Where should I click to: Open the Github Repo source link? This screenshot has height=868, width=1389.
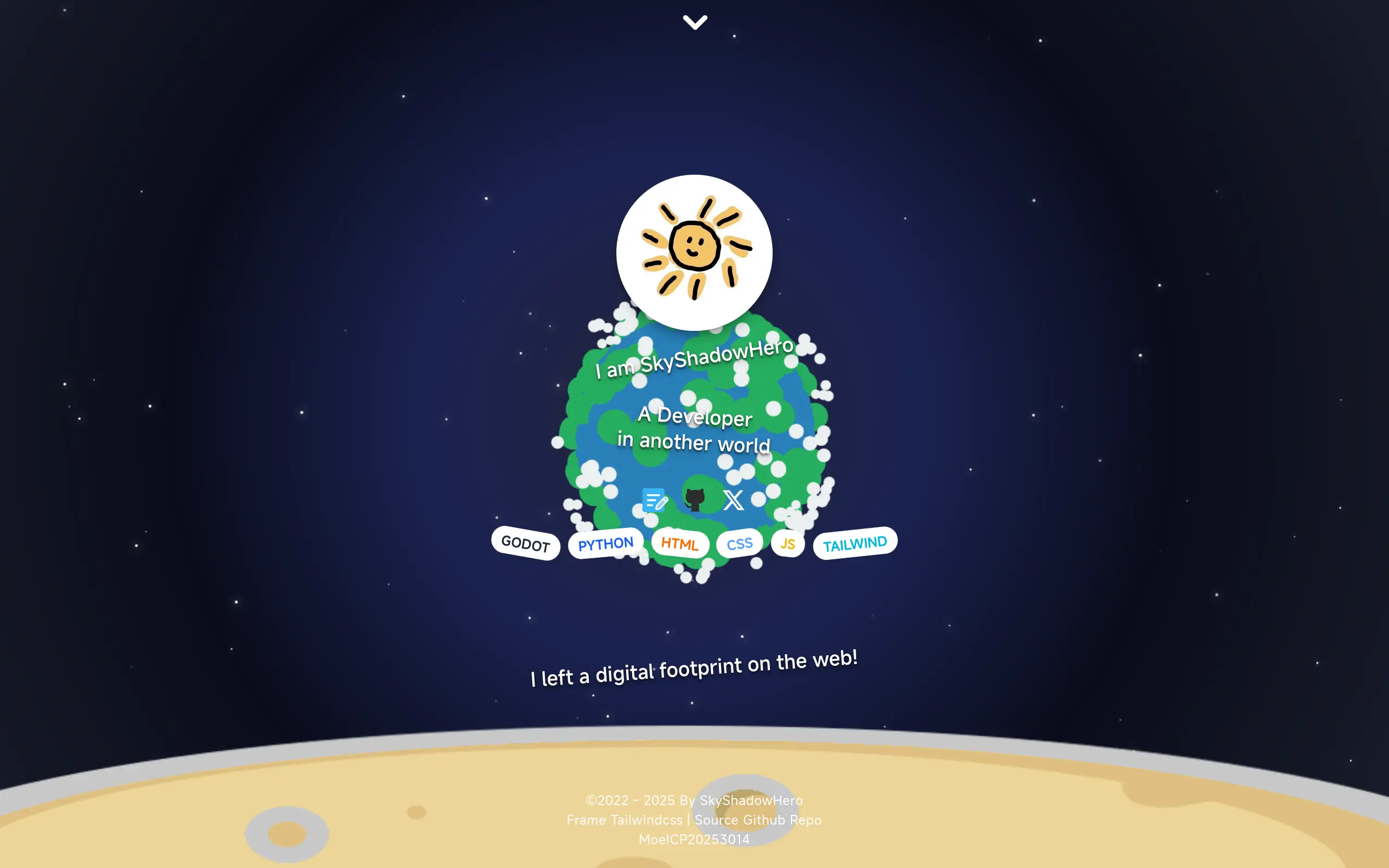click(x=782, y=820)
